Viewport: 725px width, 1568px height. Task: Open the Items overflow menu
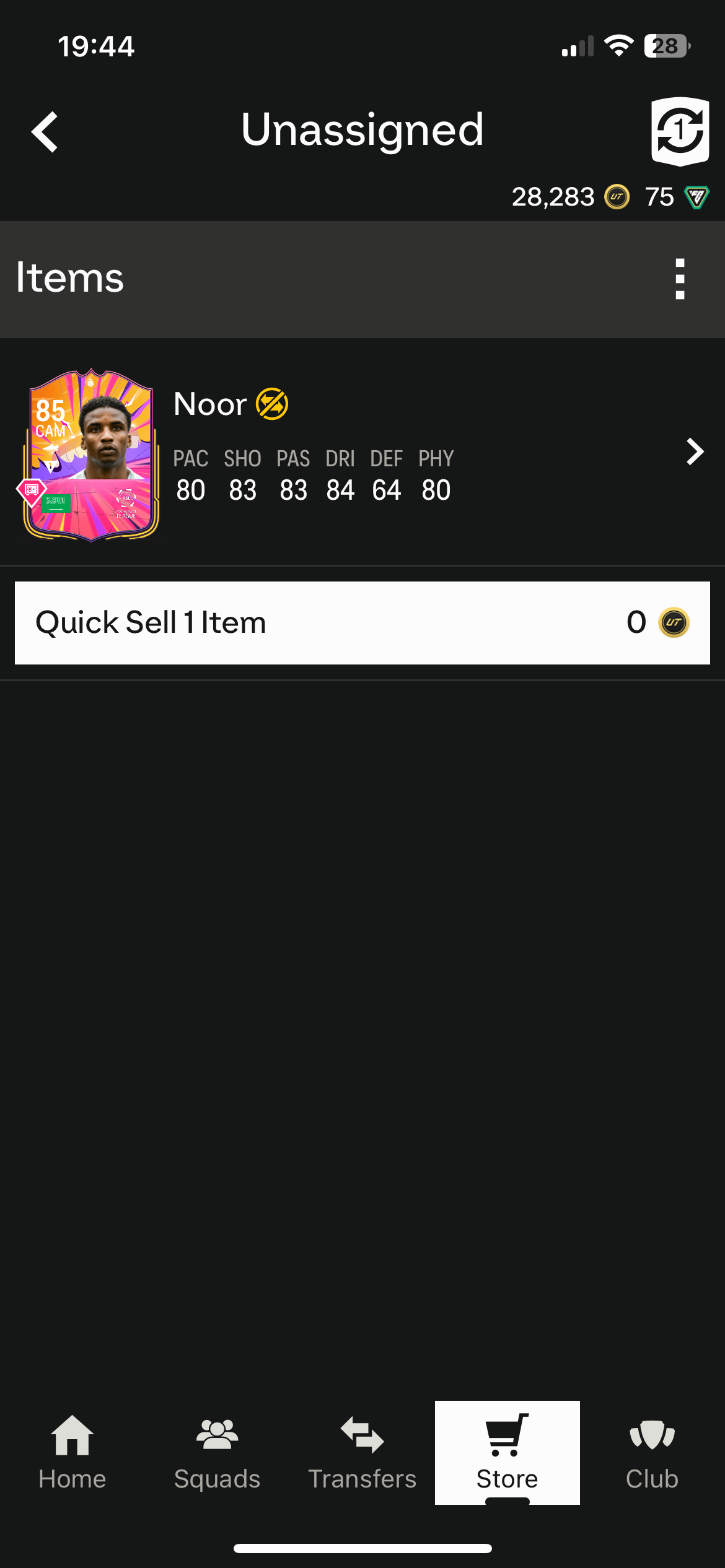coord(680,279)
